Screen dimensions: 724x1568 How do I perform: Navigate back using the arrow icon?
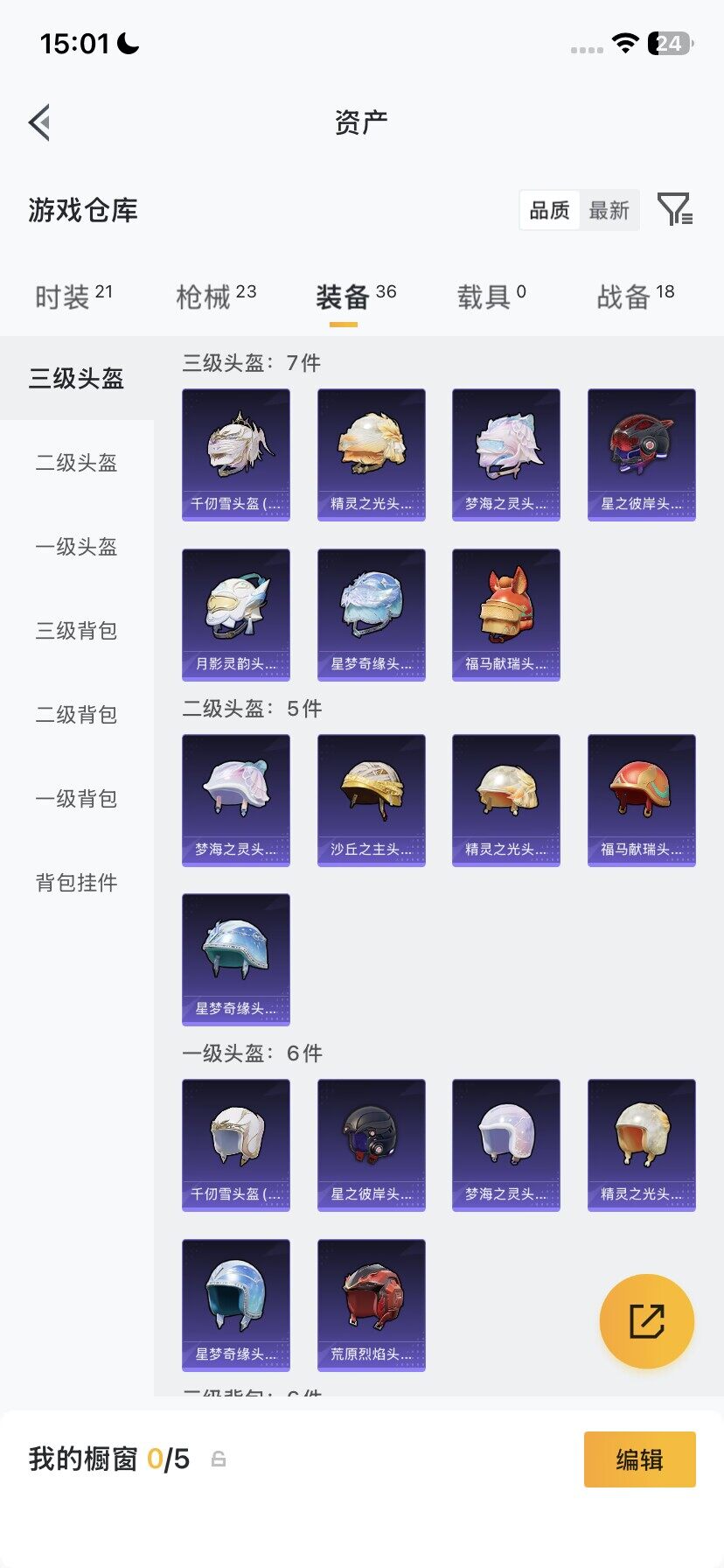click(x=38, y=122)
